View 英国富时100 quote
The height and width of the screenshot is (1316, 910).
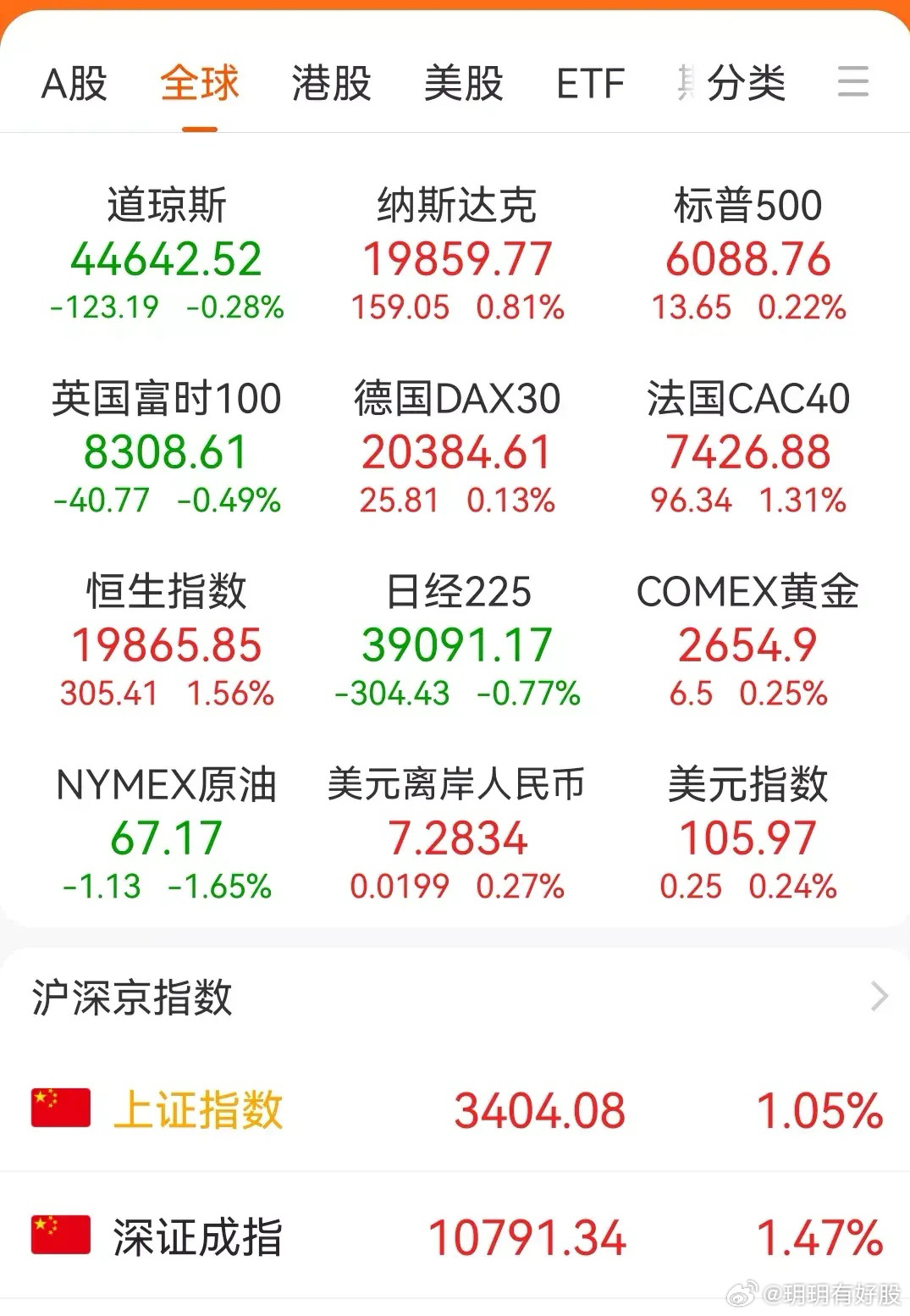(167, 447)
